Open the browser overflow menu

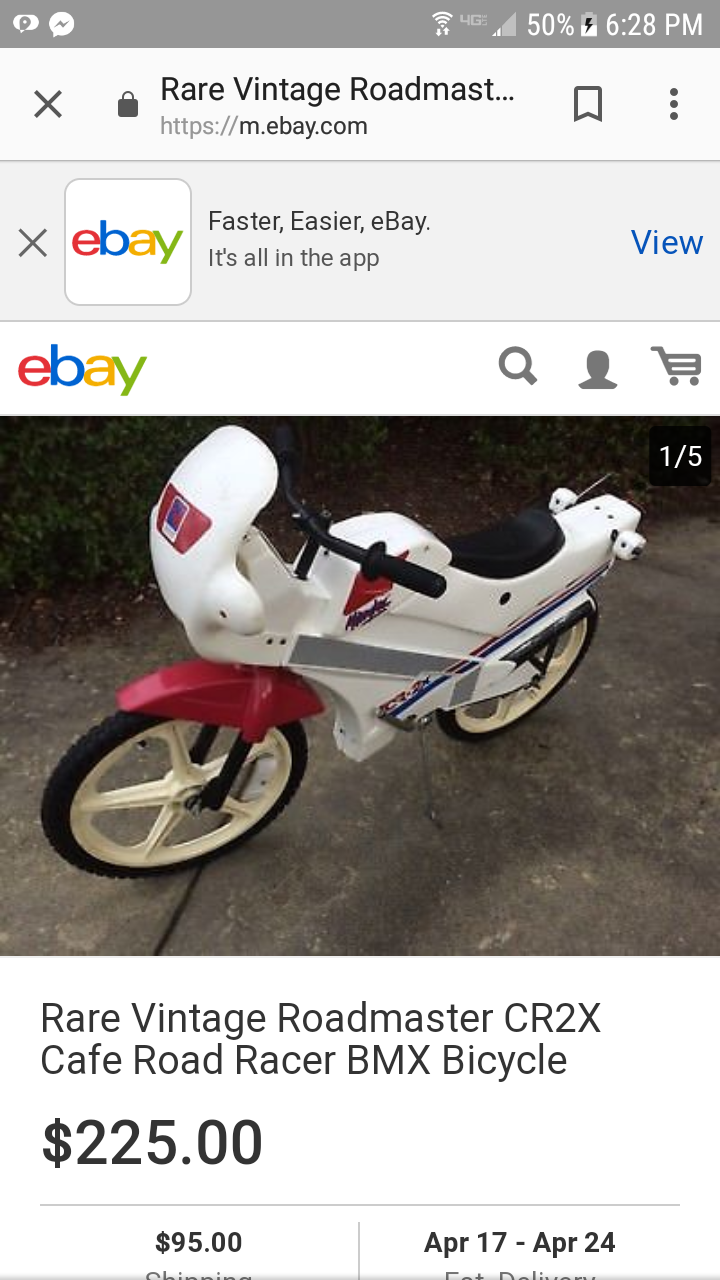coord(674,104)
